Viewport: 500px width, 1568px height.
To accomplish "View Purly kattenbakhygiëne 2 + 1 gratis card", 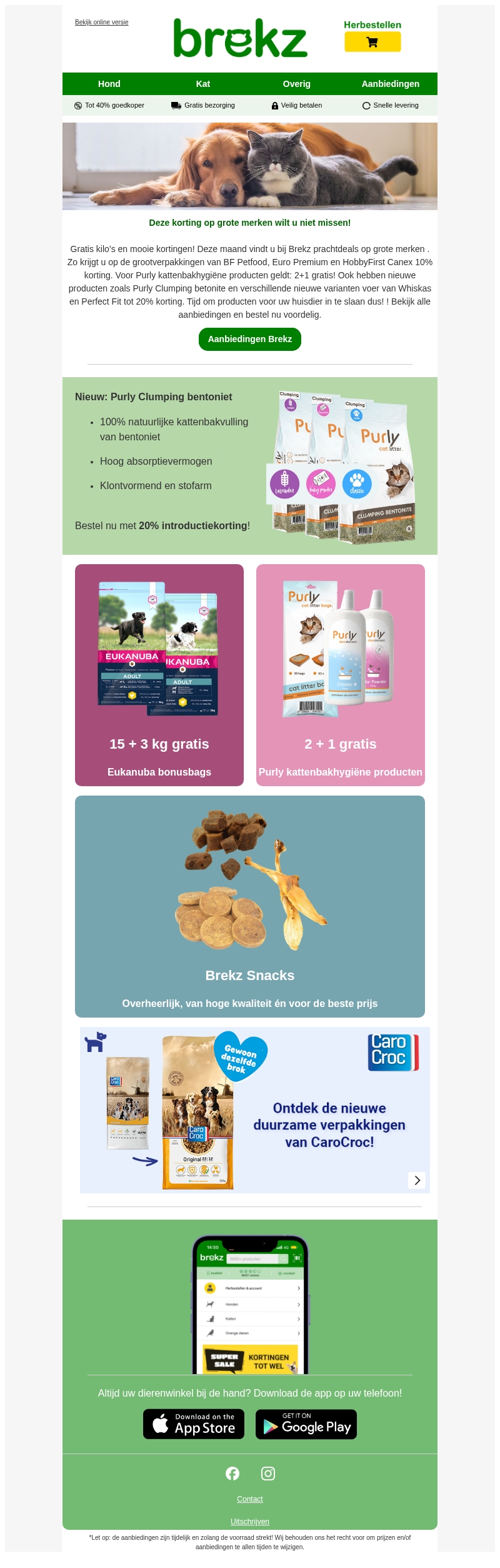I will (x=341, y=674).
